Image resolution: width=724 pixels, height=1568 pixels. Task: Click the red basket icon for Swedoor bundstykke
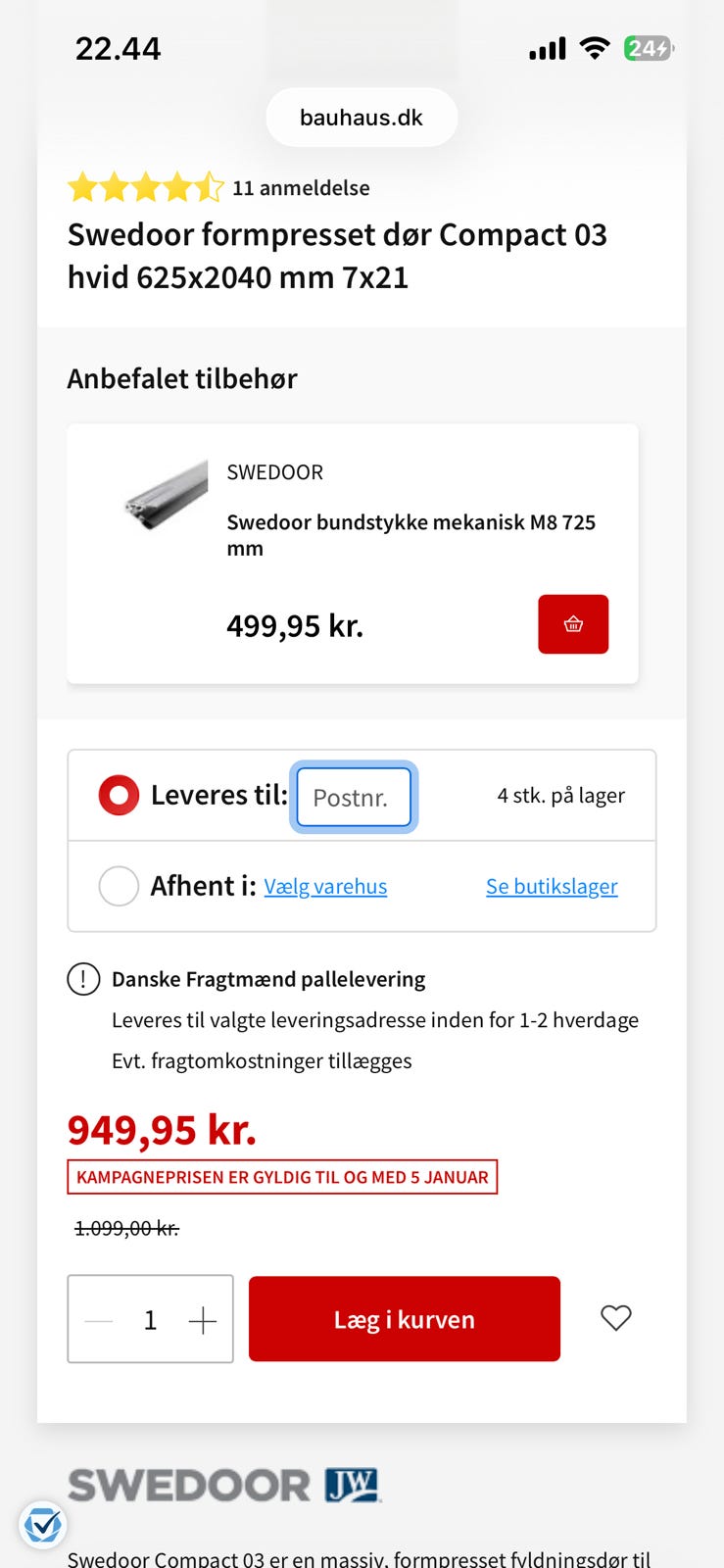pos(573,624)
